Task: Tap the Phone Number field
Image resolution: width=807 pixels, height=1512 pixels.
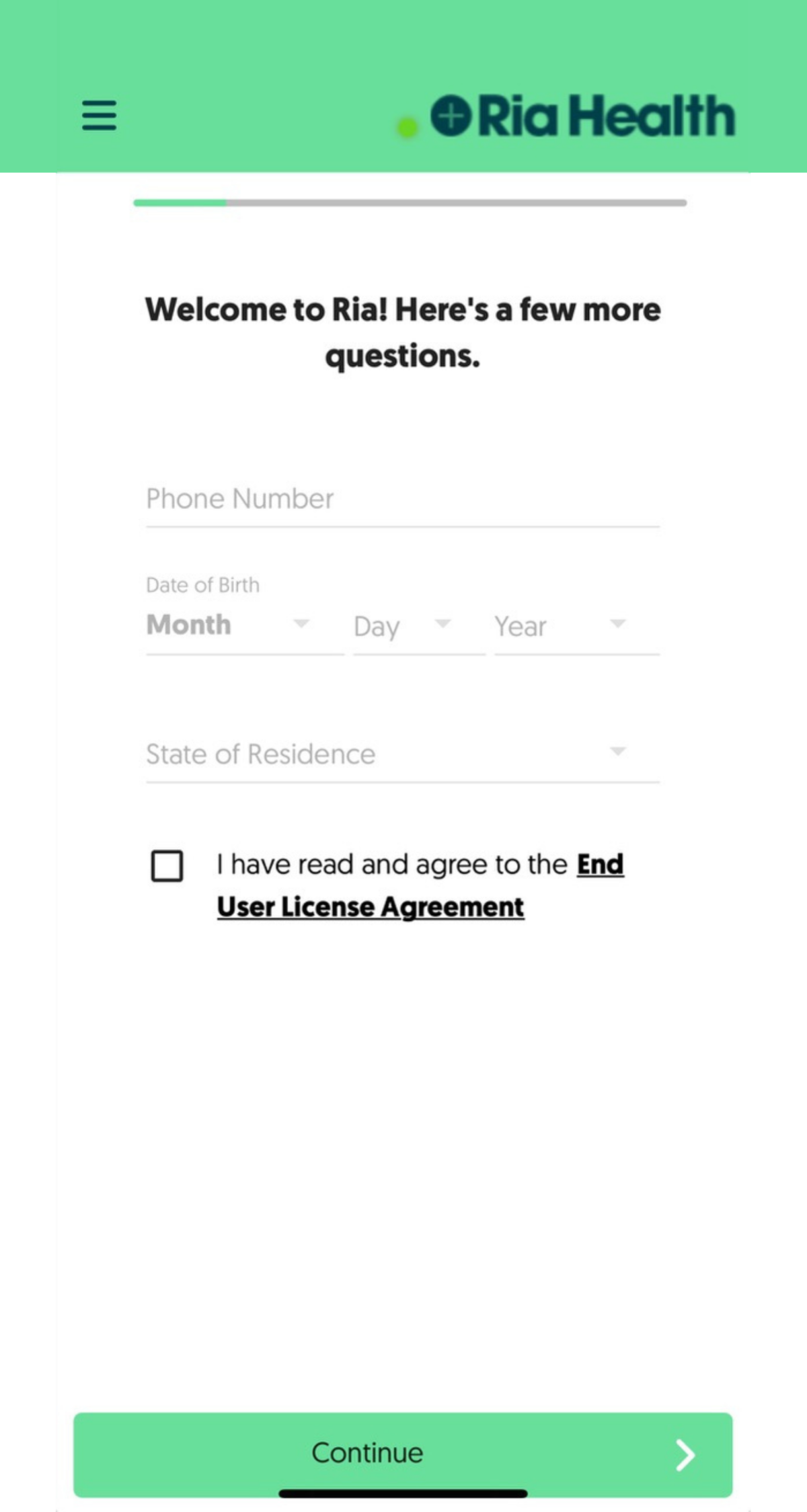Action: pos(402,499)
